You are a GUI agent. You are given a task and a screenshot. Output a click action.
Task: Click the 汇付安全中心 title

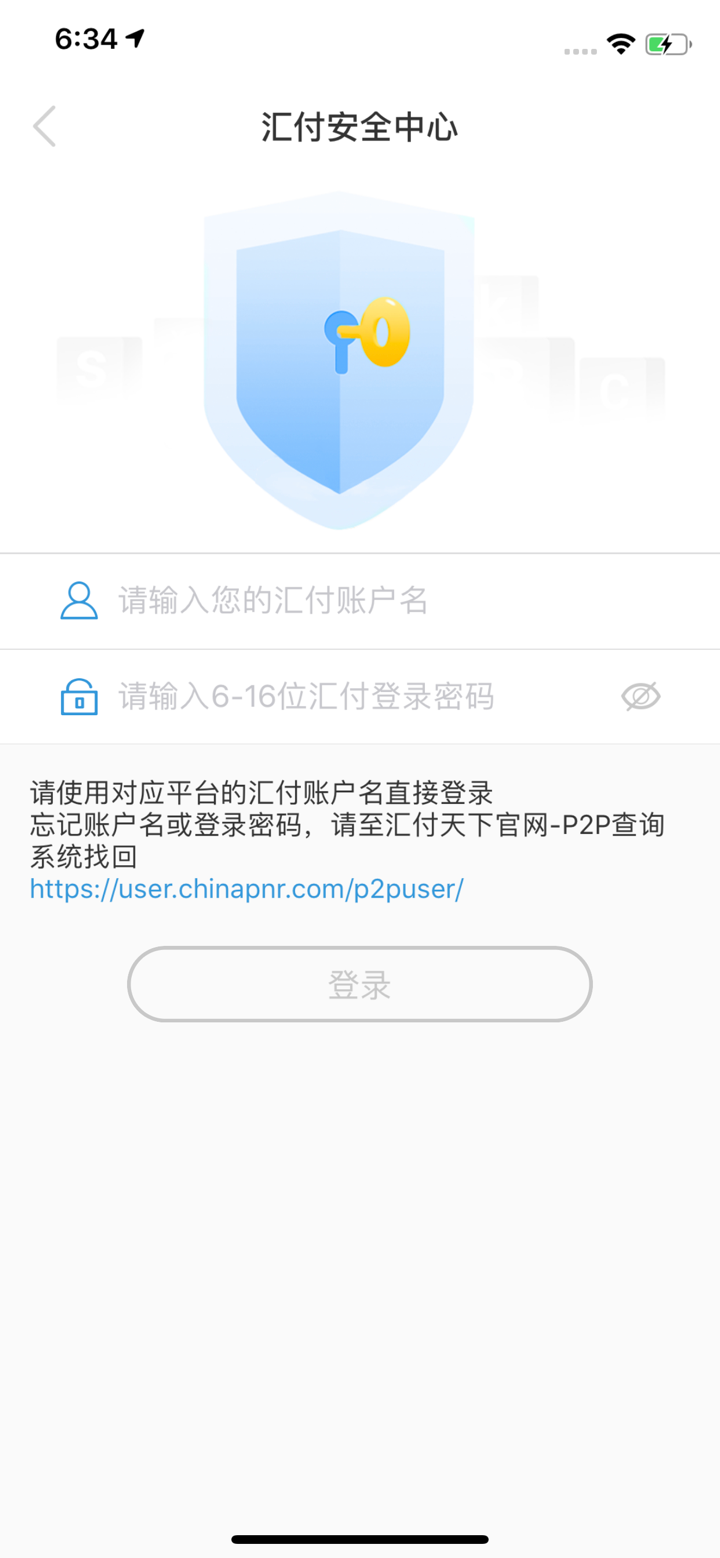click(x=360, y=127)
